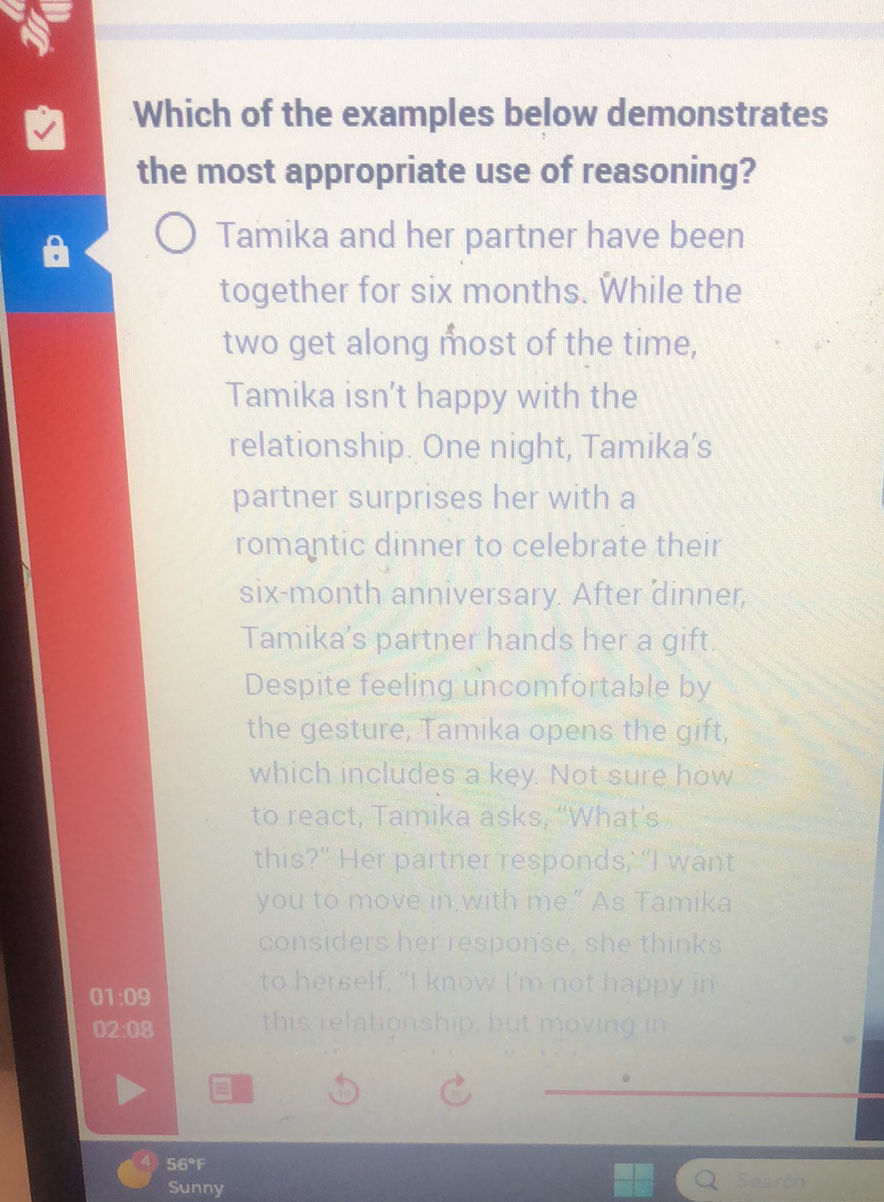
Task: Open the 56°F Sunny weather widget
Action: tap(180, 1176)
